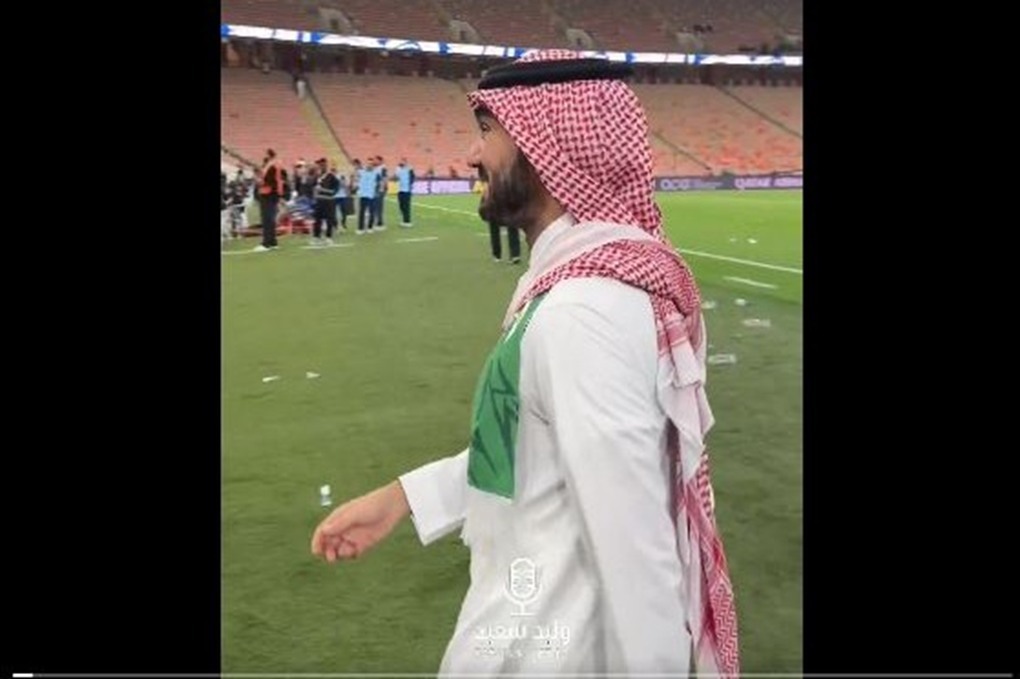Viewport: 1020px width, 679px height.
Task: Tap the video to show playback controls
Action: click(x=510, y=340)
